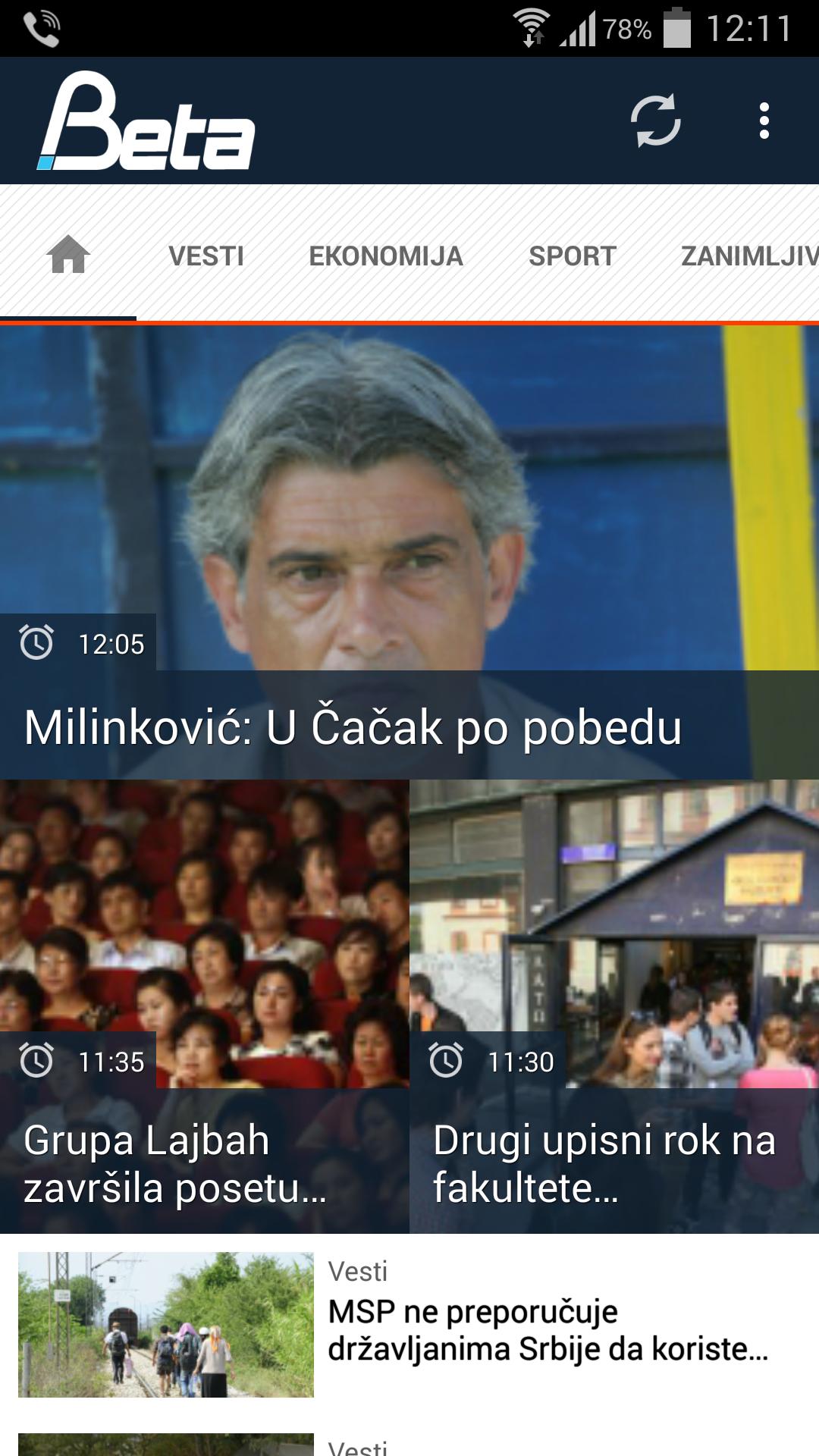Switch to the VESTI tab
The height and width of the screenshot is (1456, 819).
pos(206,256)
